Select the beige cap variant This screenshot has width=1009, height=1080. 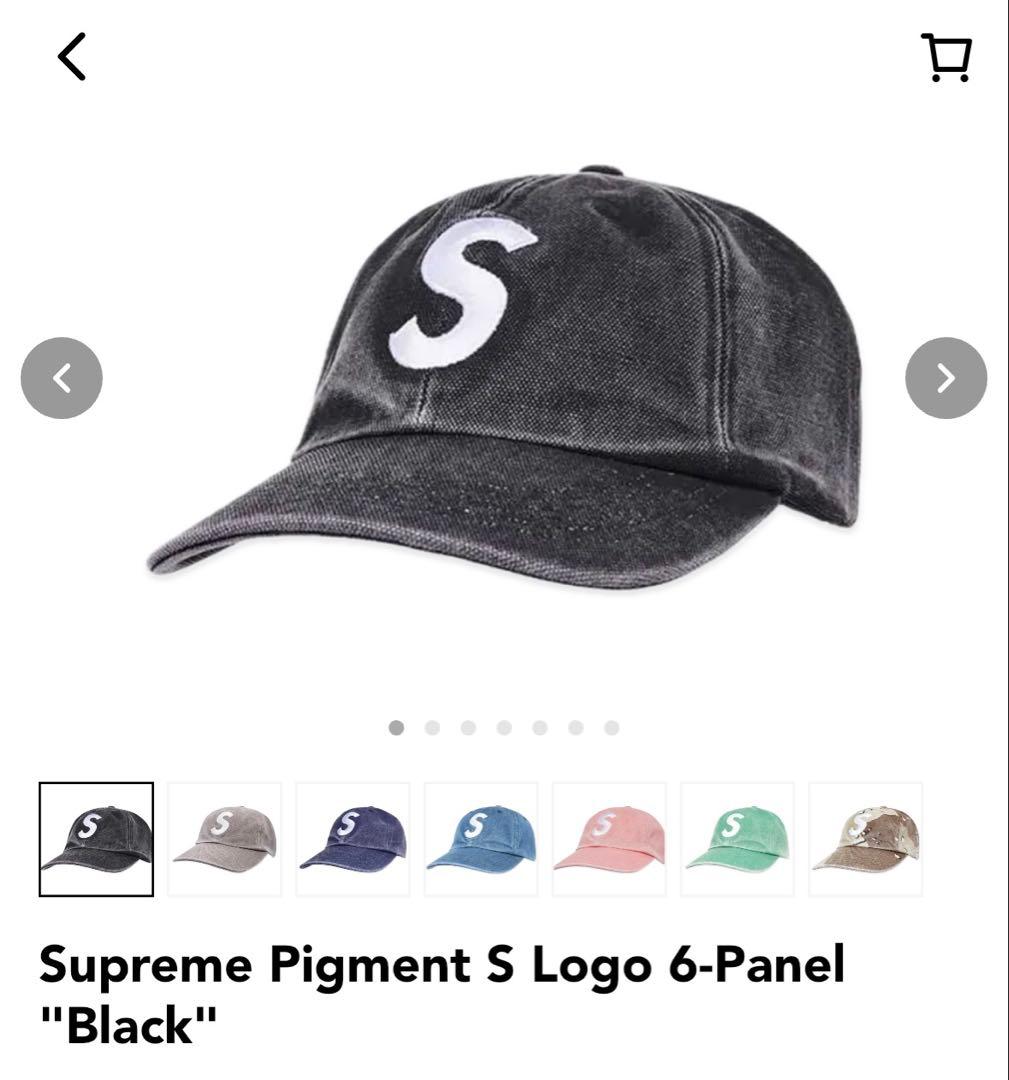click(224, 836)
